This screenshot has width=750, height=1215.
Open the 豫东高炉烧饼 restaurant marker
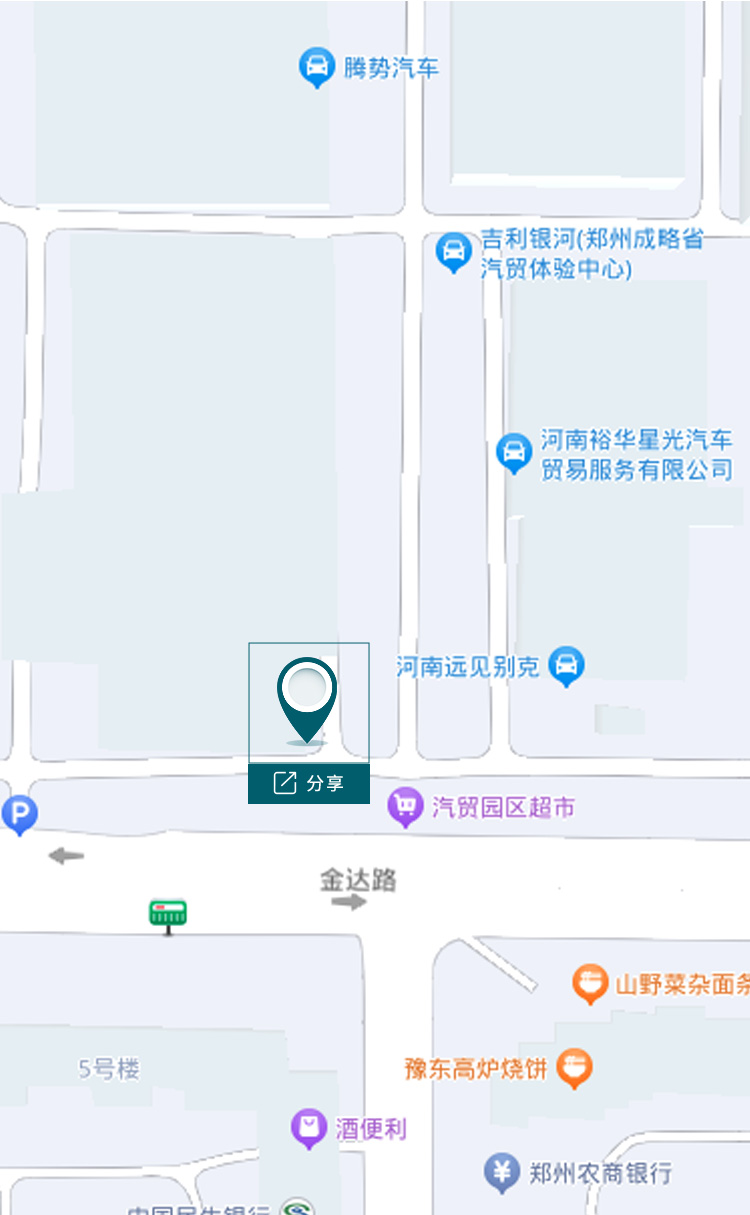pos(574,1068)
